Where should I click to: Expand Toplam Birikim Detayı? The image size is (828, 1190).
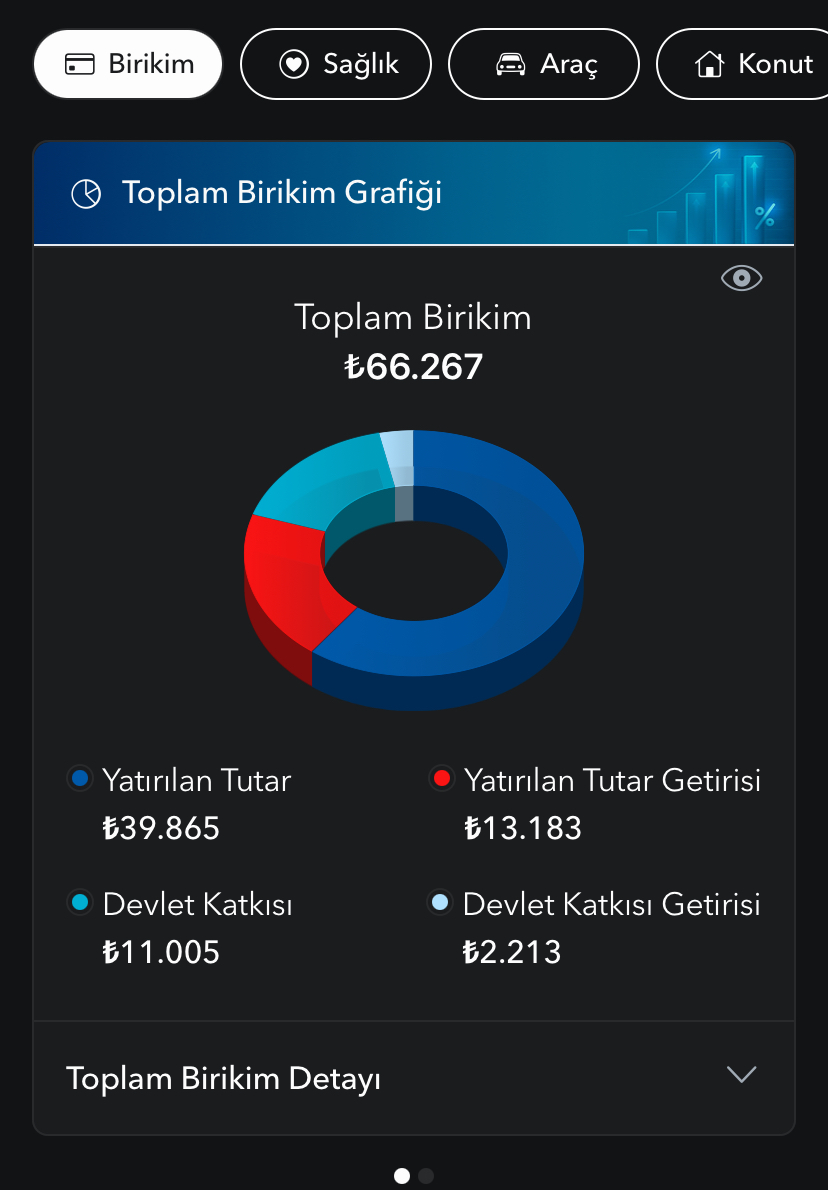[x=414, y=1078]
